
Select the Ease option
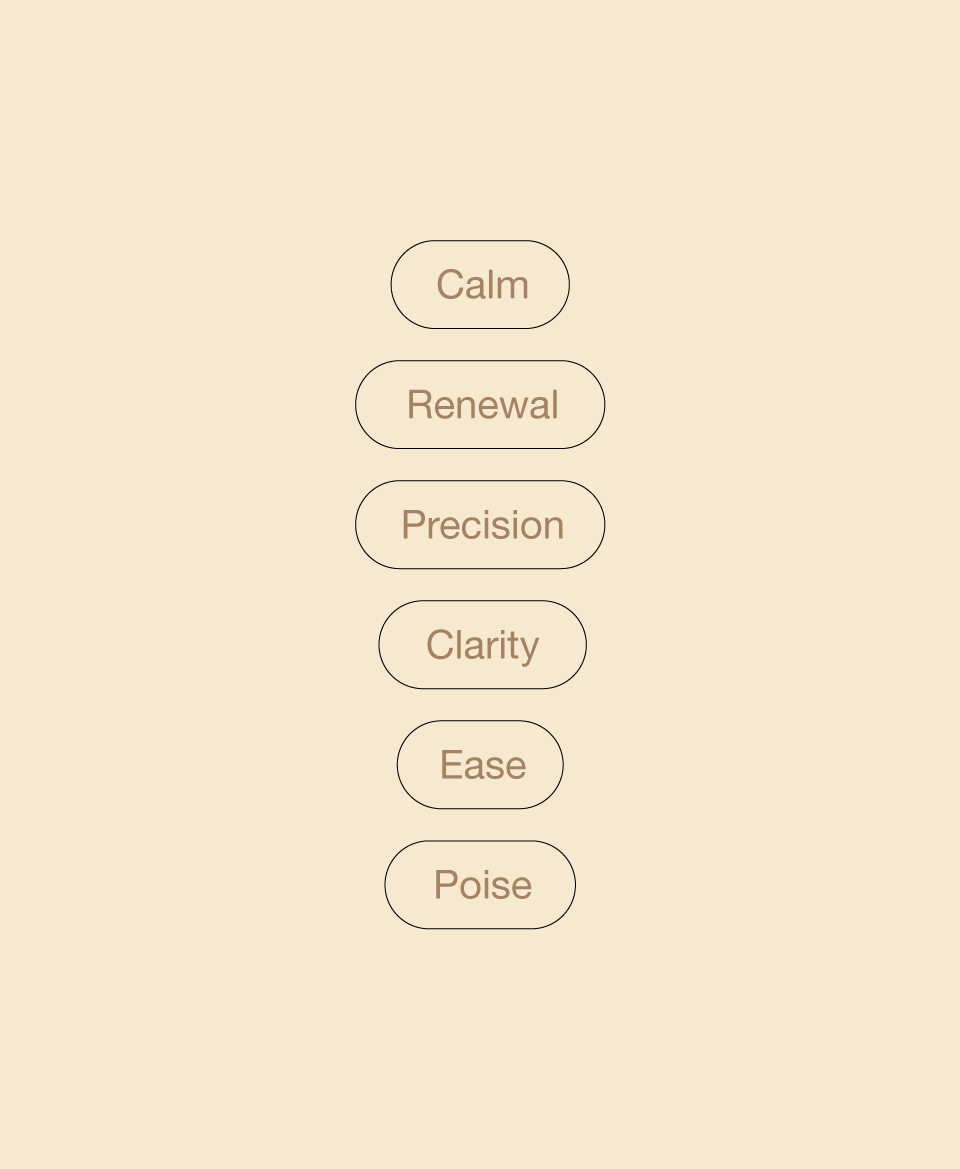(x=480, y=765)
